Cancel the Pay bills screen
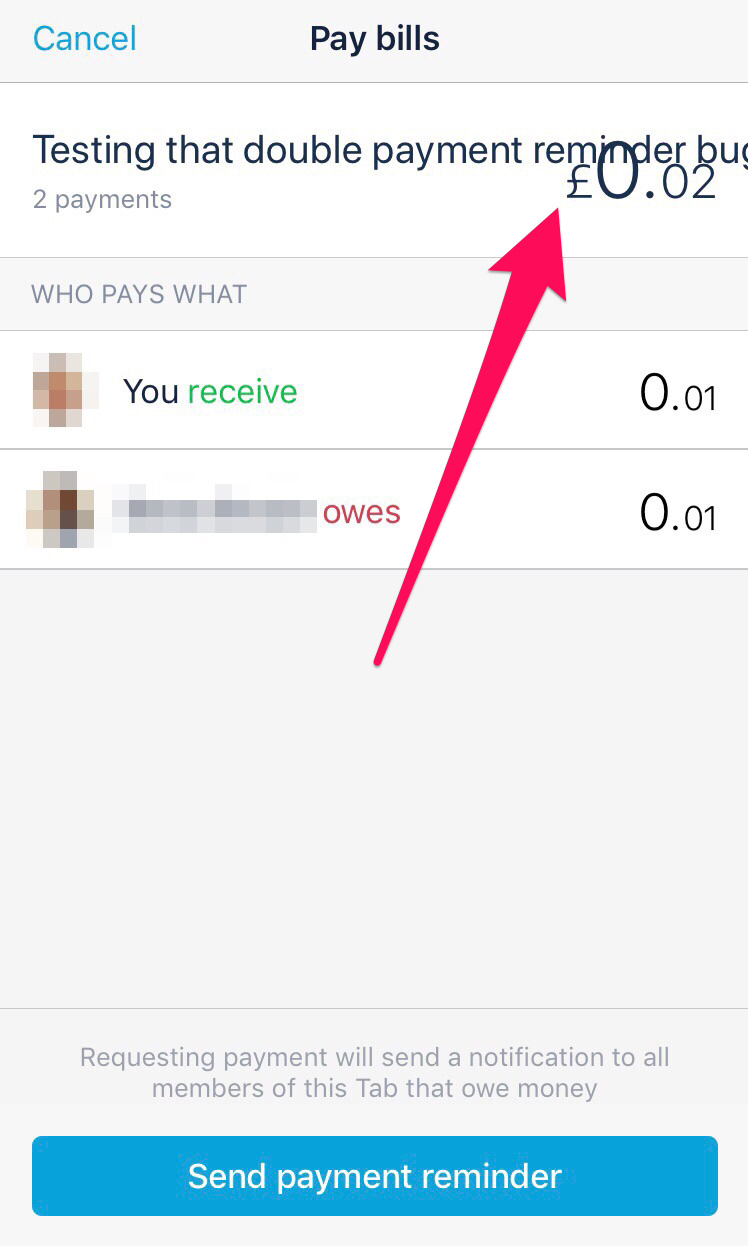Viewport: 748px width, 1246px height. pyautogui.click(x=84, y=39)
